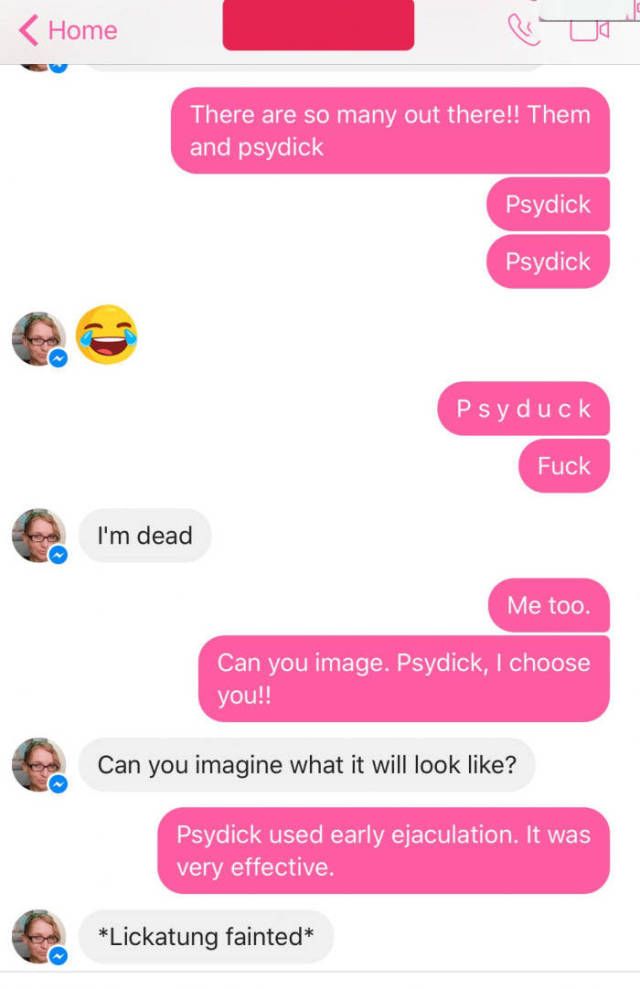Go back to Home
This screenshot has width=640, height=989.
(x=68, y=30)
